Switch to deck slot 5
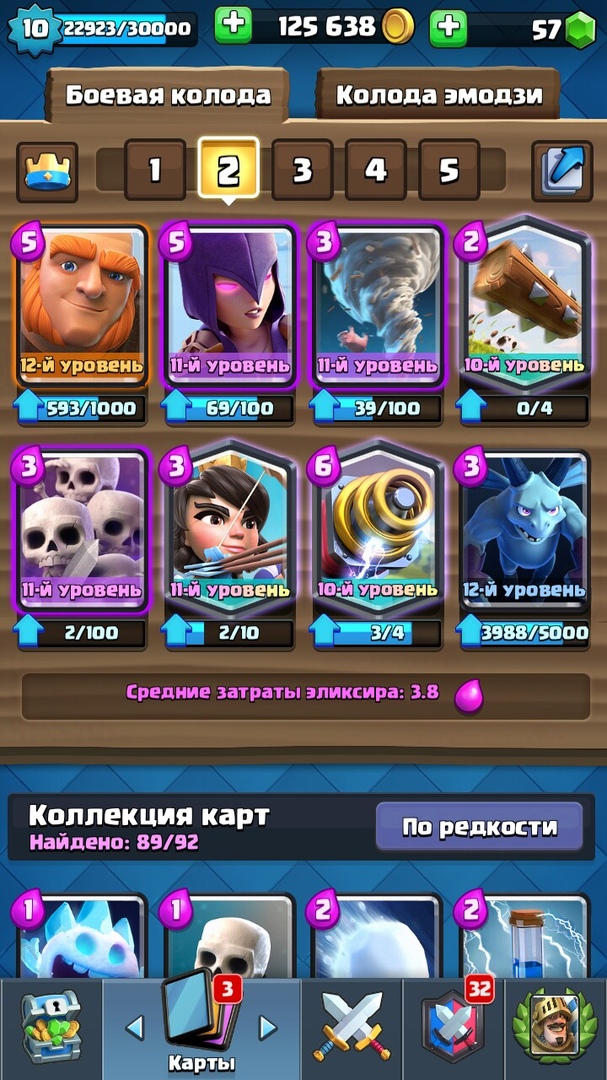The height and width of the screenshot is (1080, 607). point(449,169)
